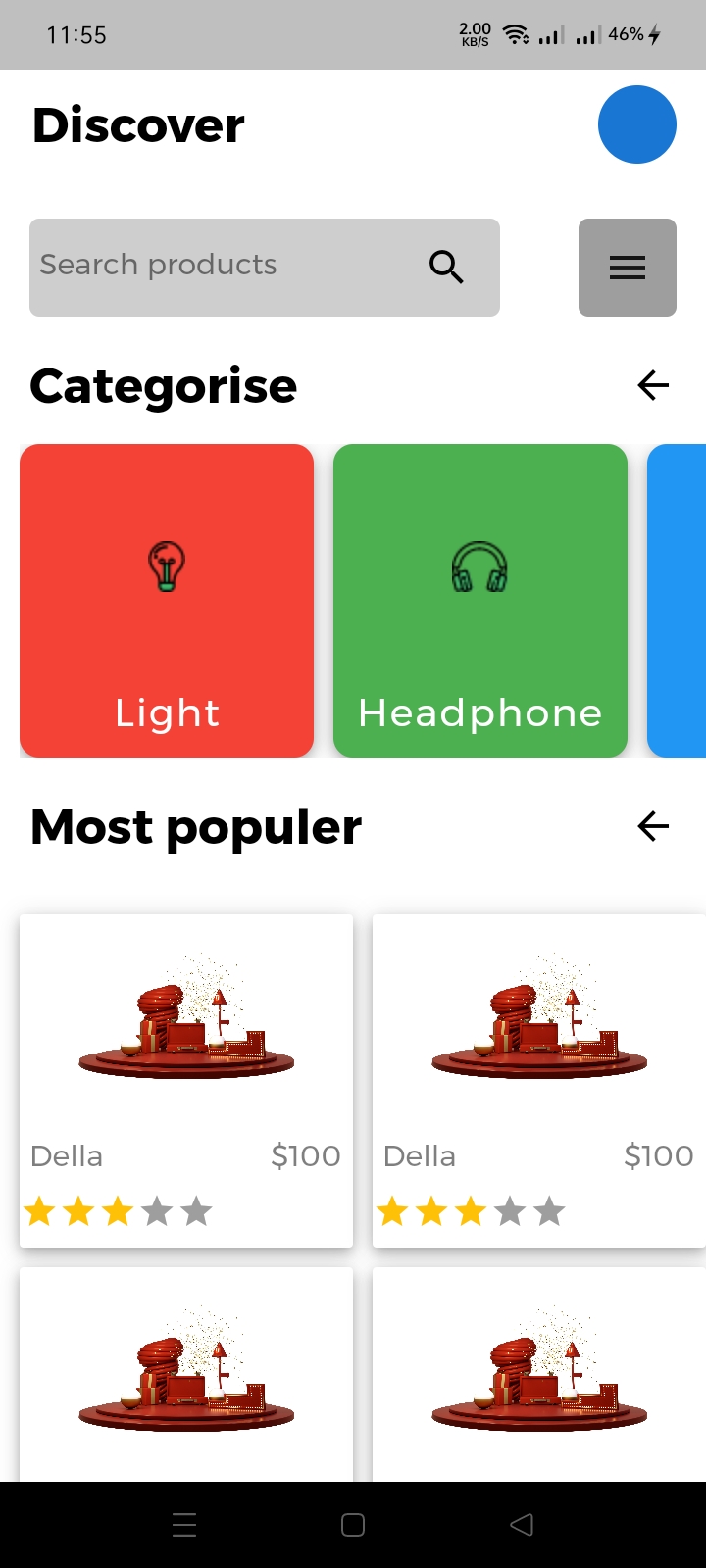Open the Headphone category

point(479,600)
